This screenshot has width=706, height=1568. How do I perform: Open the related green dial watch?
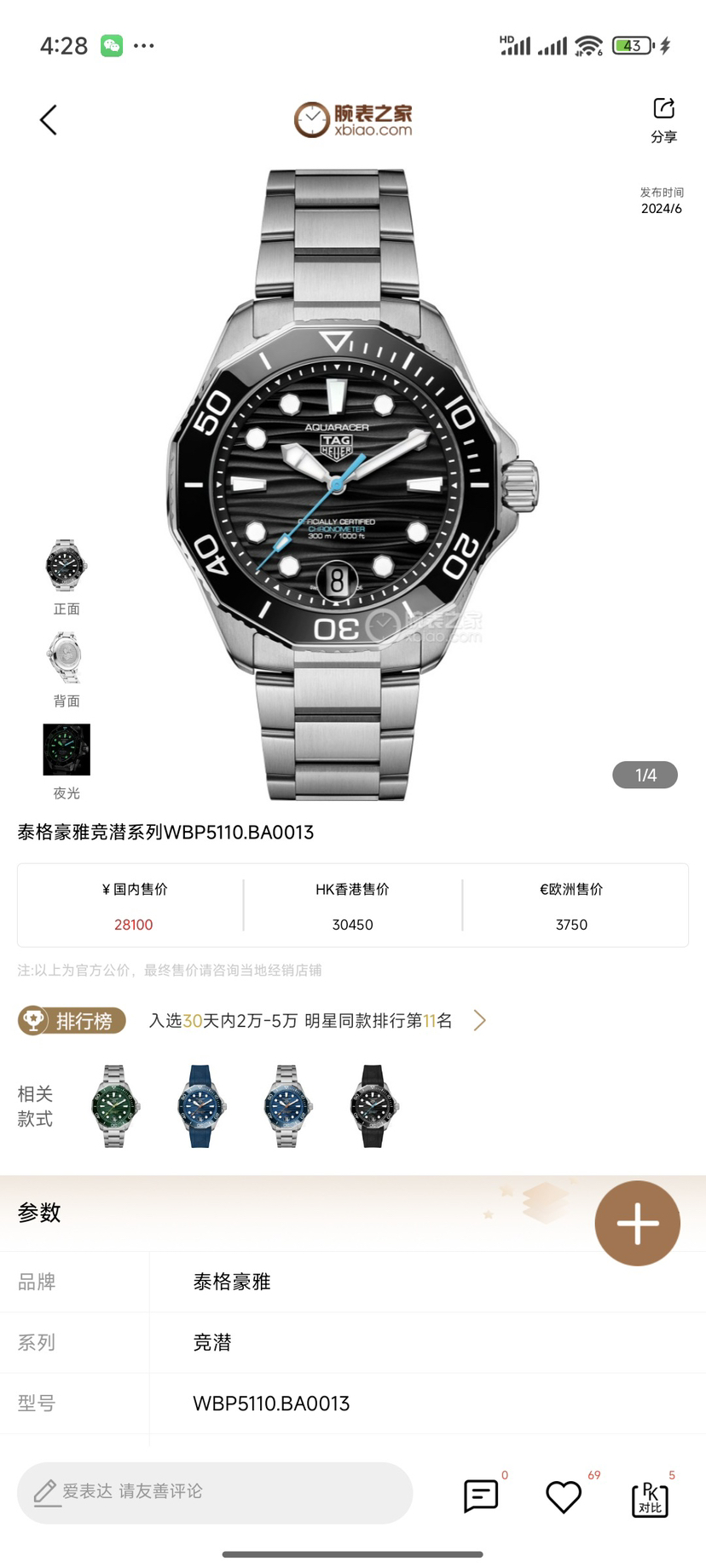[115, 1106]
